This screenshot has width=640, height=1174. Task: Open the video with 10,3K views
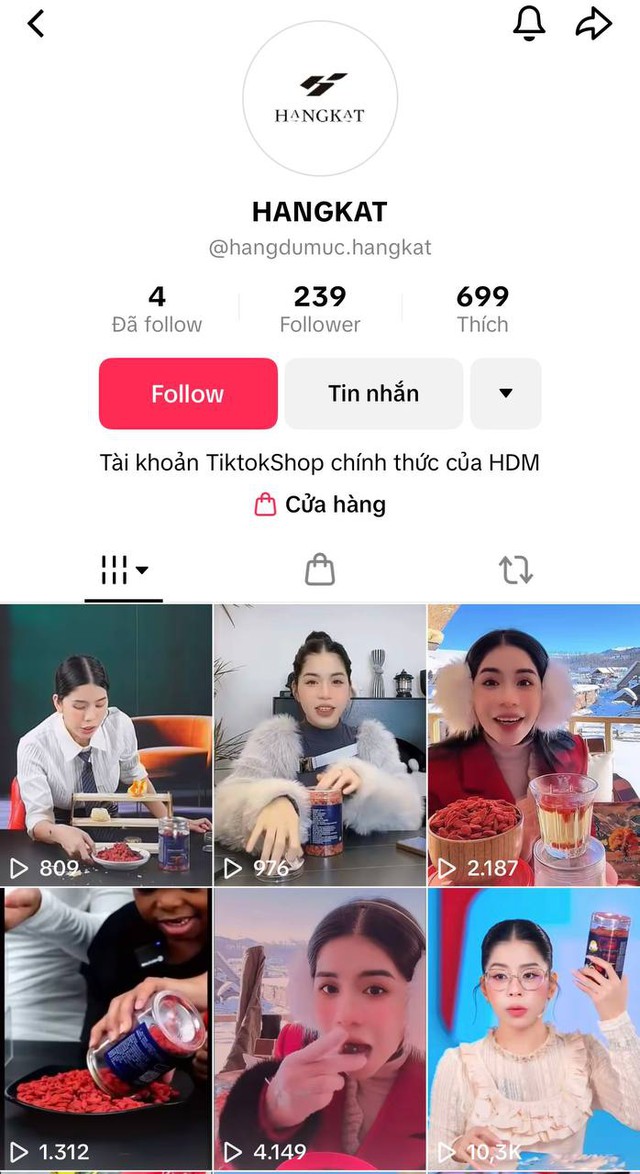pos(534,1030)
